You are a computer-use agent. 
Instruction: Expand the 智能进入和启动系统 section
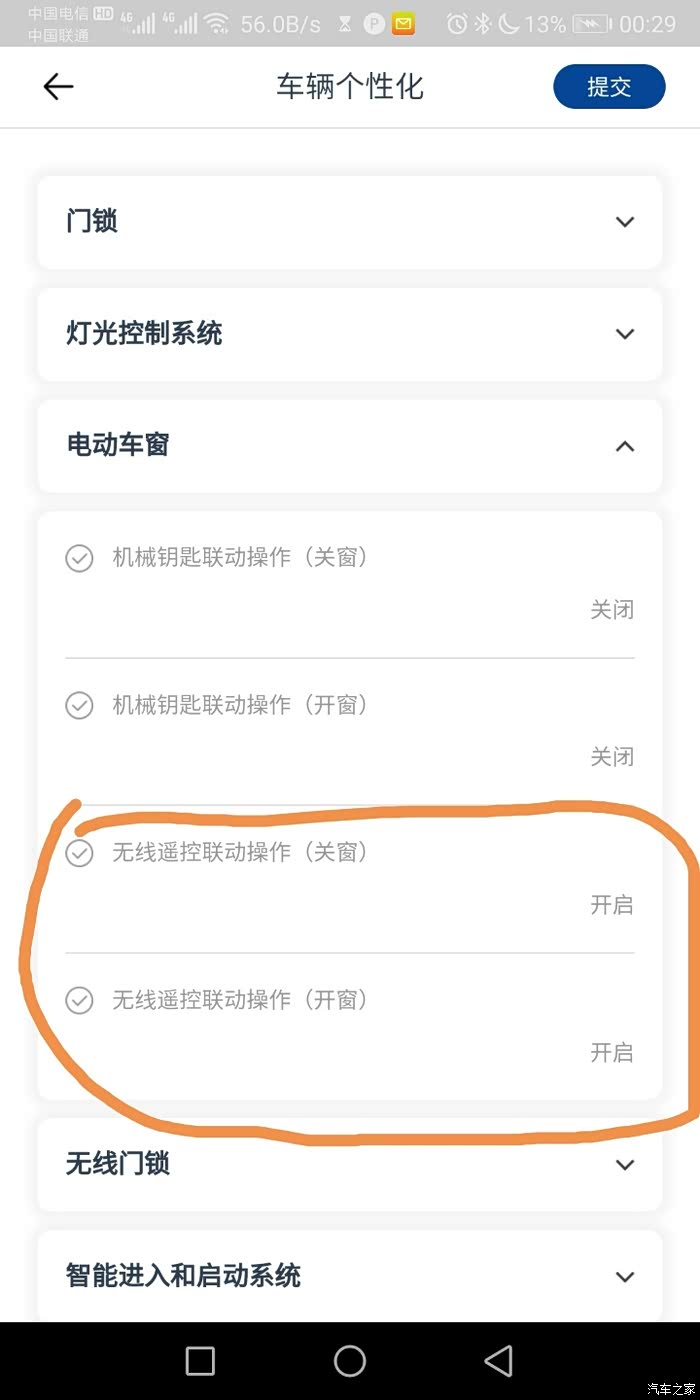[x=350, y=1276]
